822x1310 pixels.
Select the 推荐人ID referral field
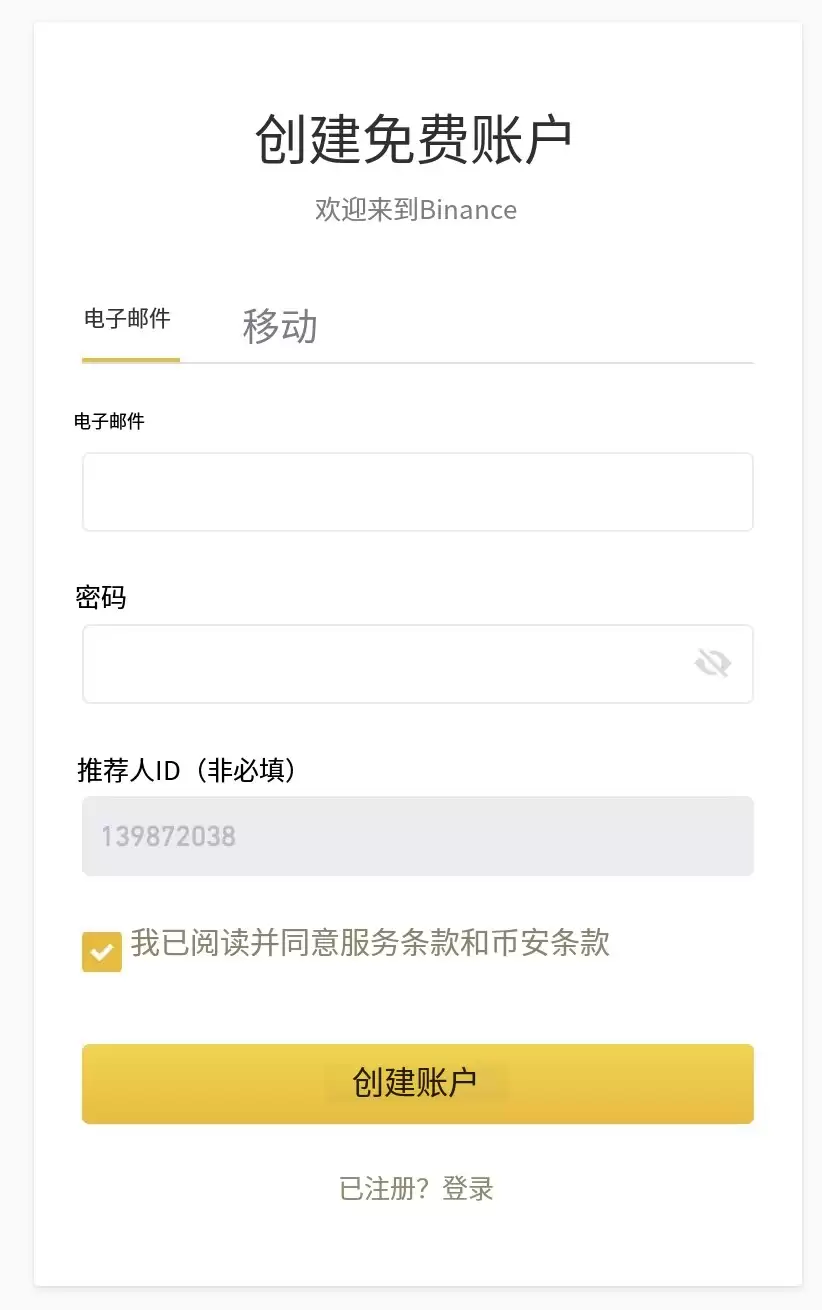[417, 835]
